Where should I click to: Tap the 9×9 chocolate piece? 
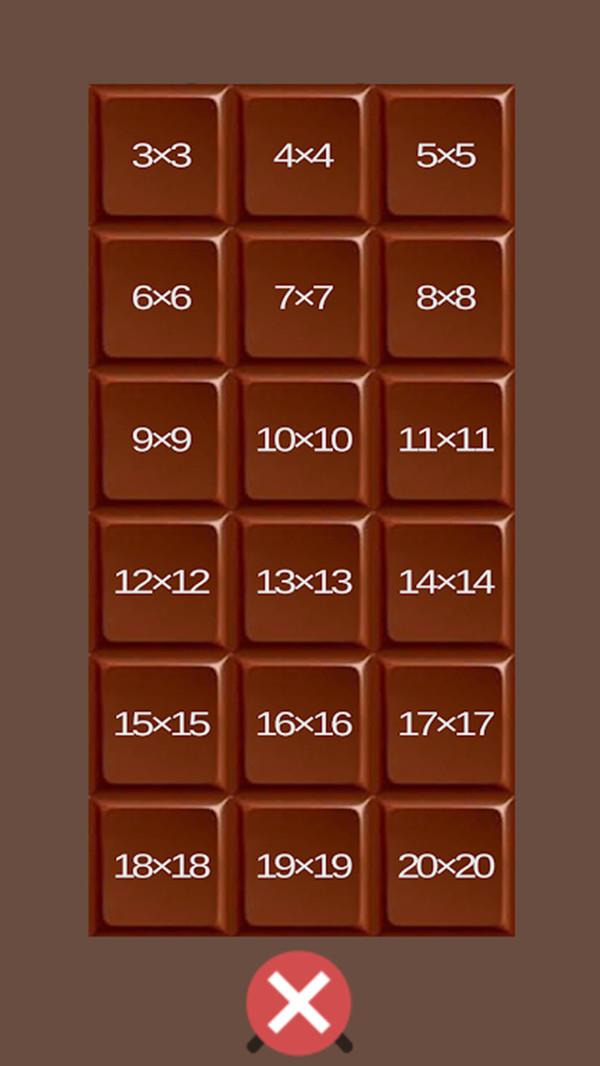tap(161, 440)
